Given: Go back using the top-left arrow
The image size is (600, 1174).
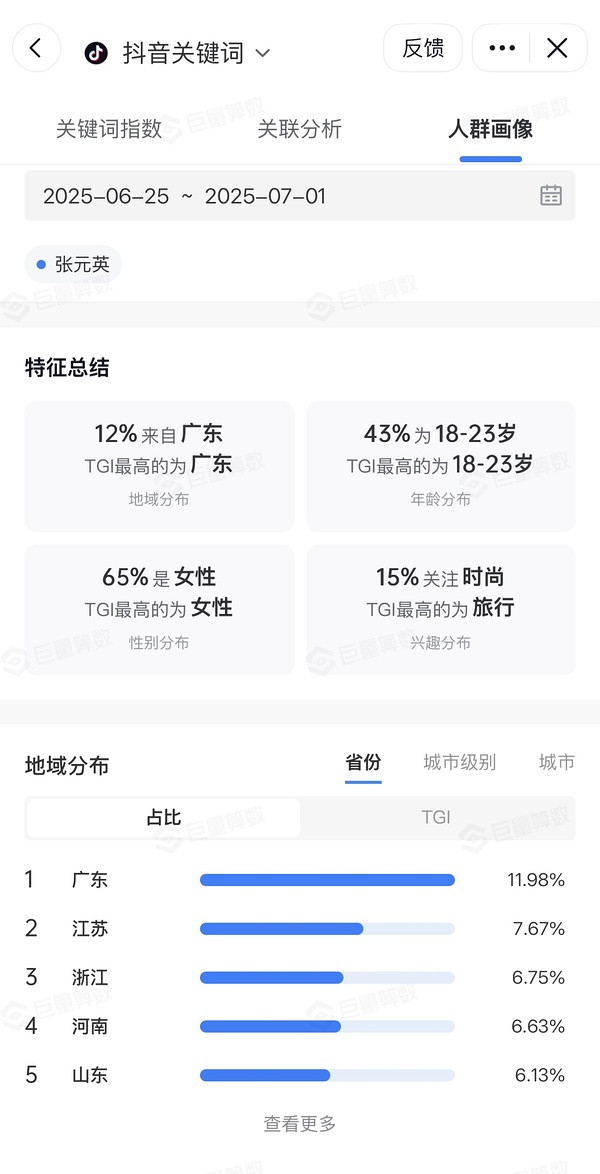Looking at the screenshot, I should [36, 49].
